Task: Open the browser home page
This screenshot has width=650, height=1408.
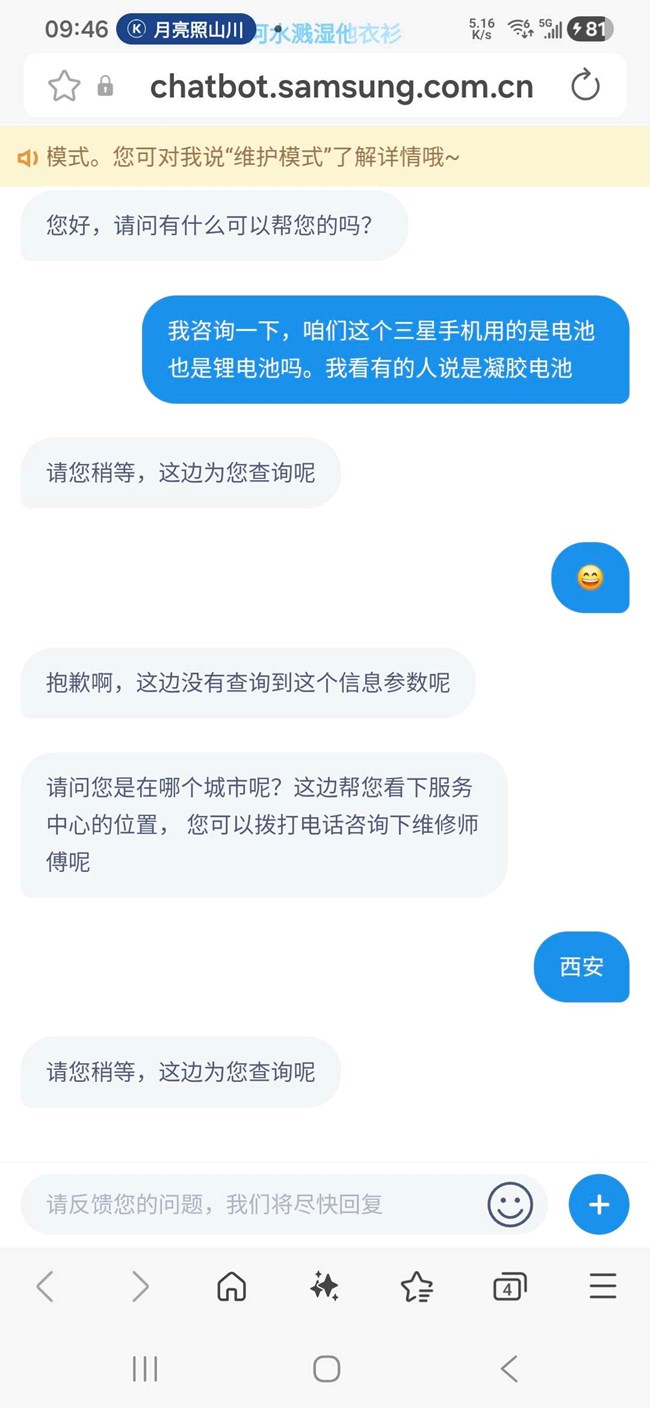Action: 231,1286
